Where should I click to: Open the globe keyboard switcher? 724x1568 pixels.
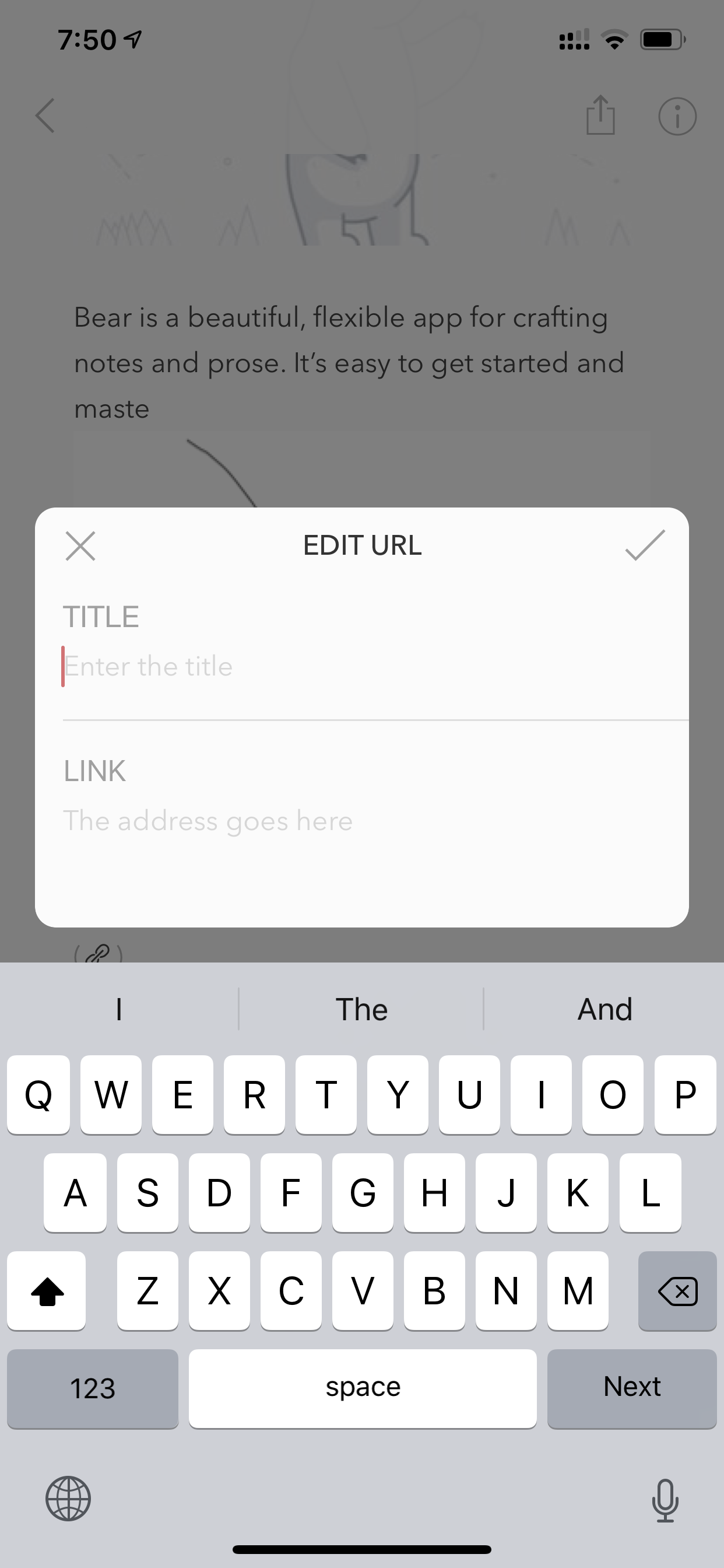[x=68, y=1498]
